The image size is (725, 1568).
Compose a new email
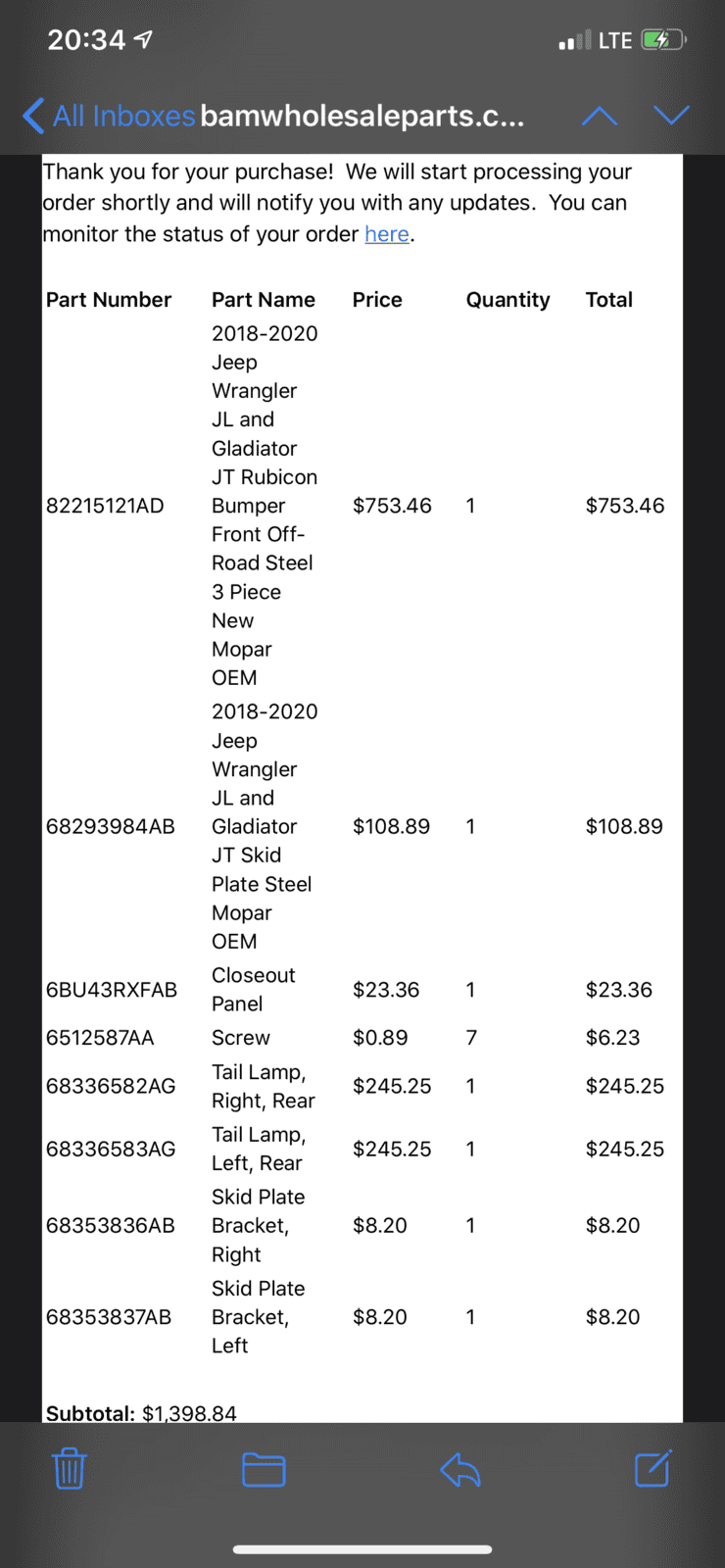pos(653,1467)
